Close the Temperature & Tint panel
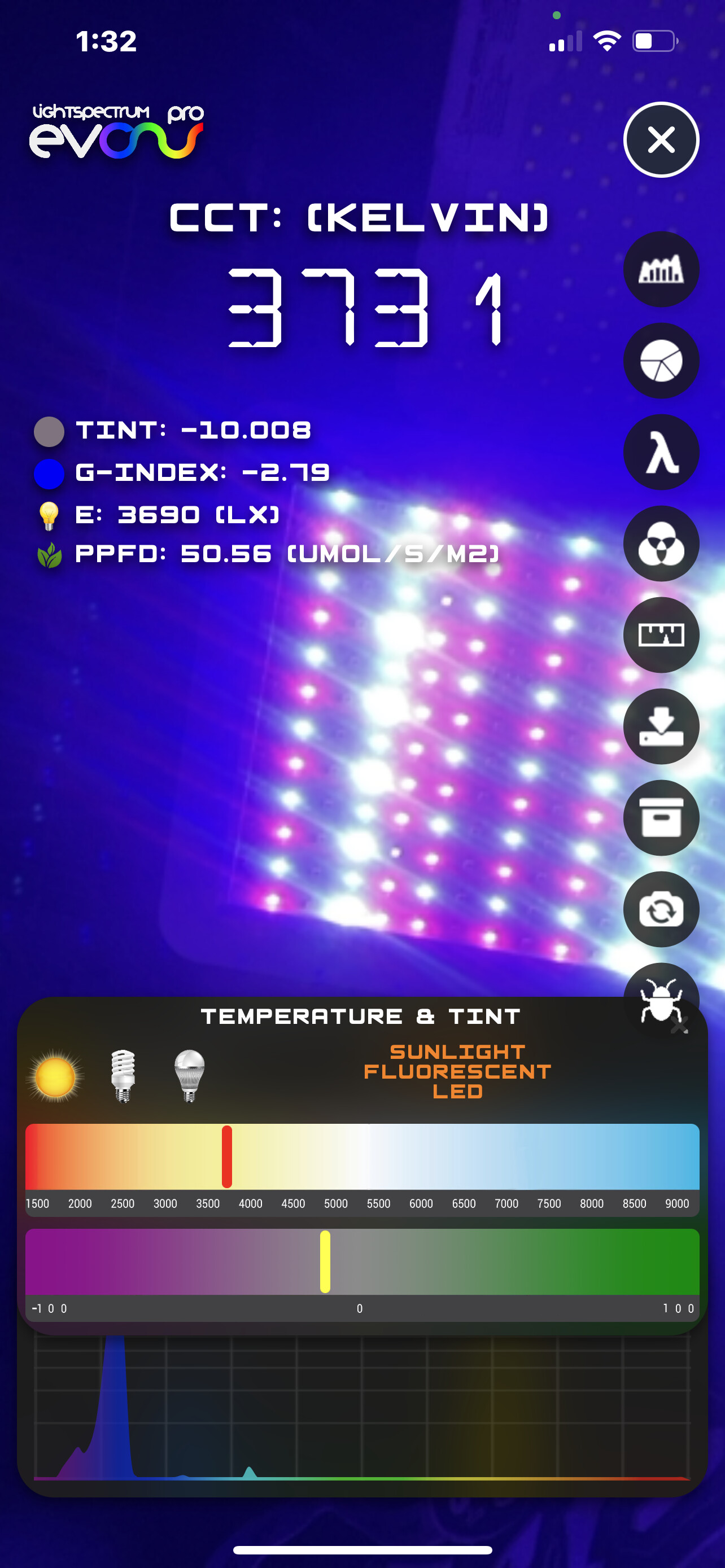 click(x=679, y=1026)
